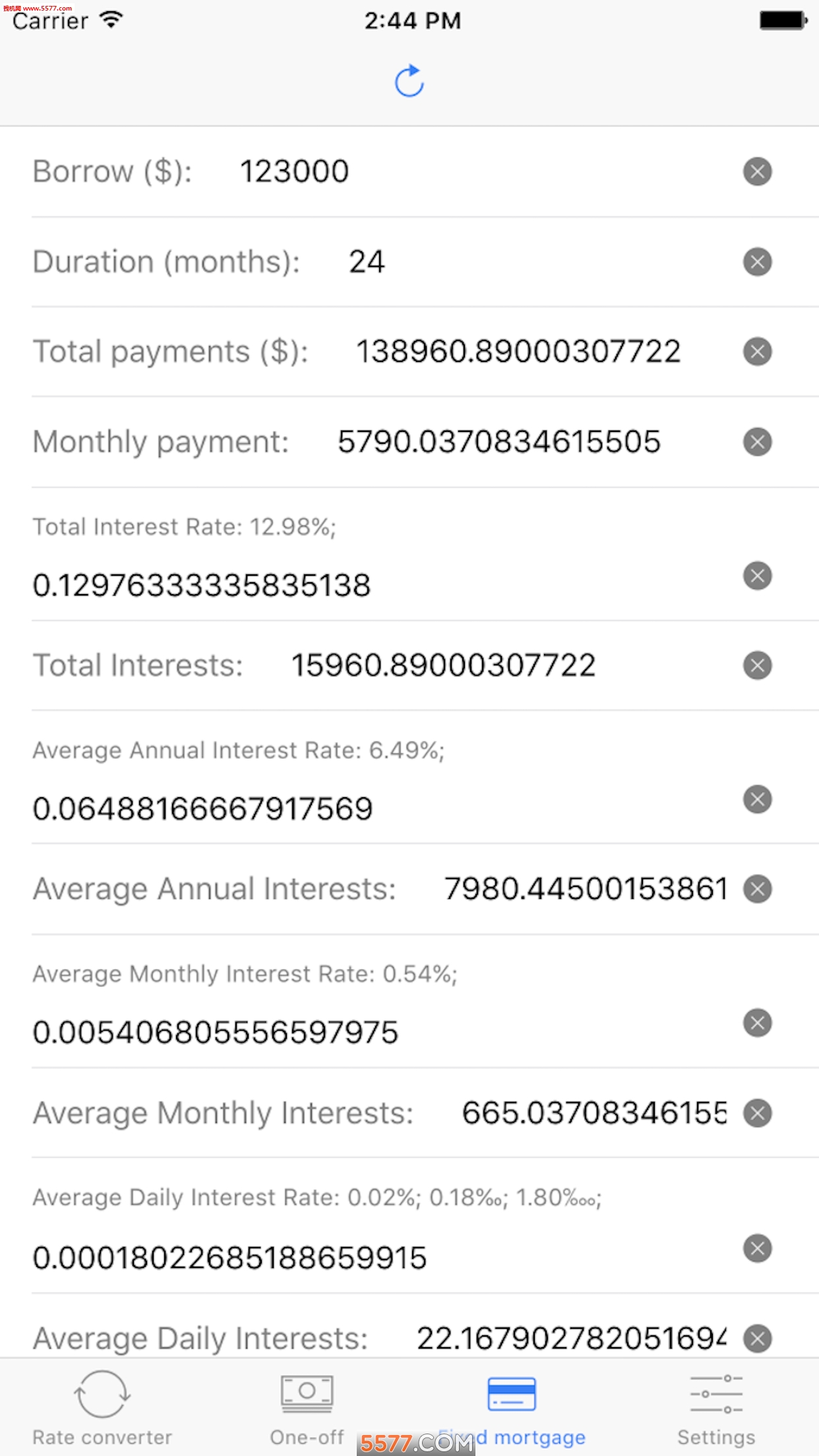This screenshot has width=819, height=1456.
Task: Clear the Average Daily Interest Rate value
Action: click(757, 1248)
